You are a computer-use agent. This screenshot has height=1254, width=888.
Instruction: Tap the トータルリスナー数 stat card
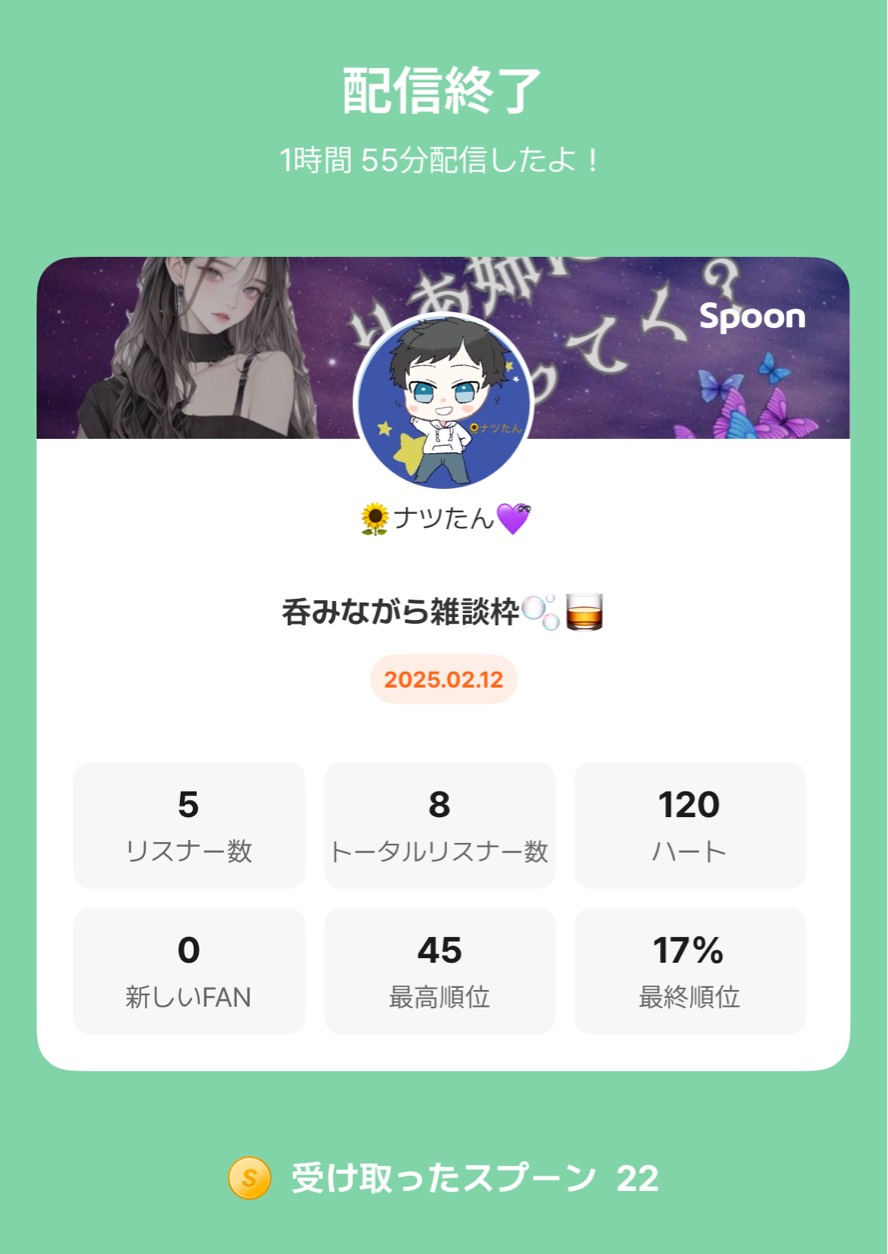tap(439, 825)
